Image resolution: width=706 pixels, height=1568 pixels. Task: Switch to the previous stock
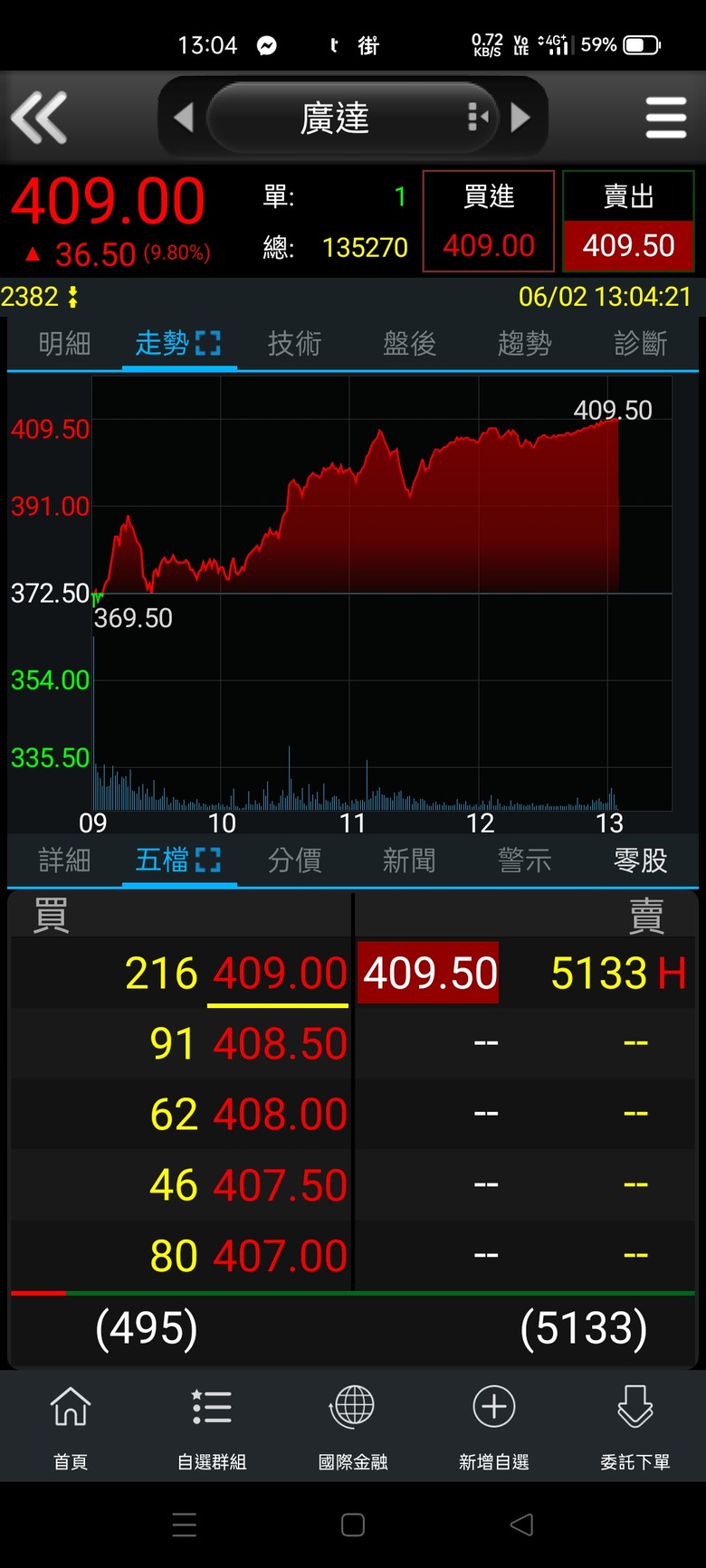pyautogui.click(x=184, y=118)
